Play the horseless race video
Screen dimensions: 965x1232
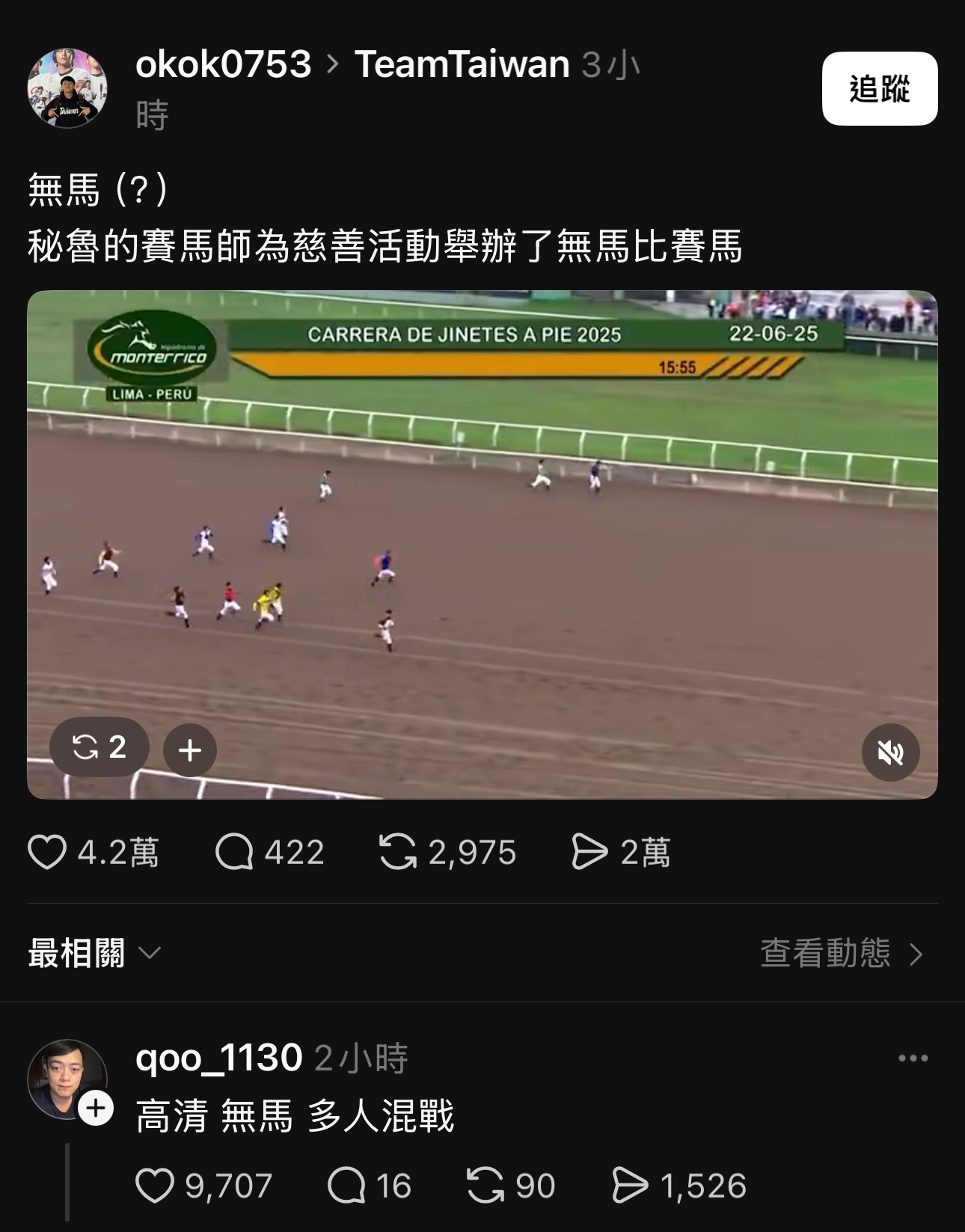[482, 544]
